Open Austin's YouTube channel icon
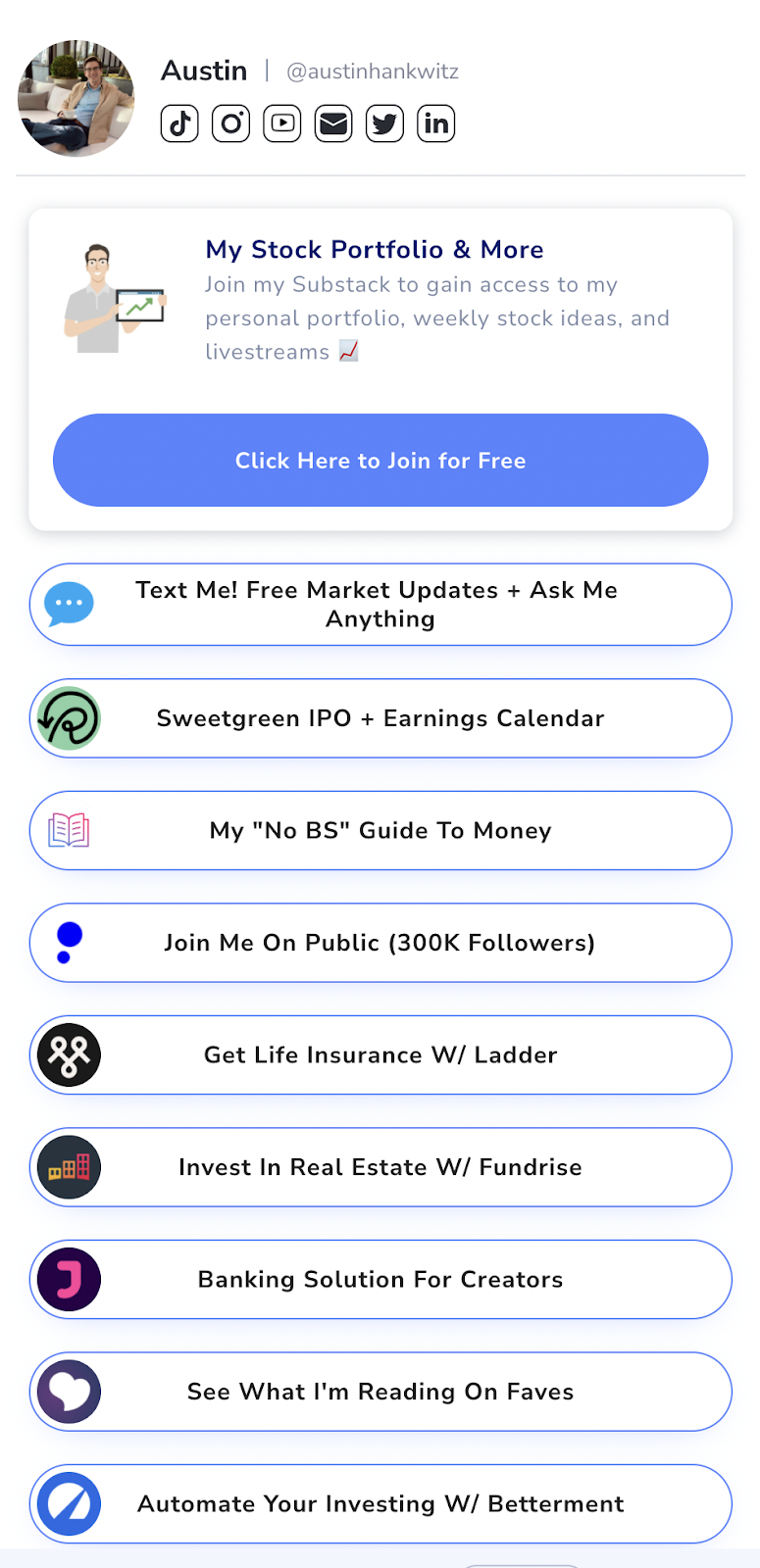 point(282,123)
